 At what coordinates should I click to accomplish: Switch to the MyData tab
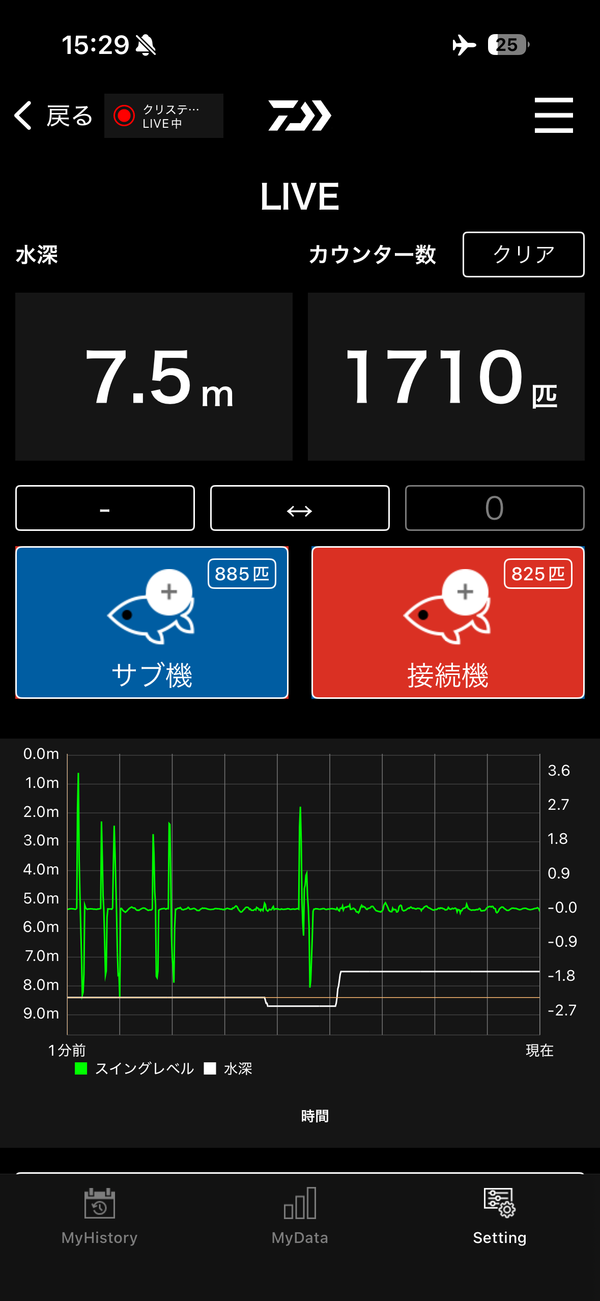tap(300, 1216)
